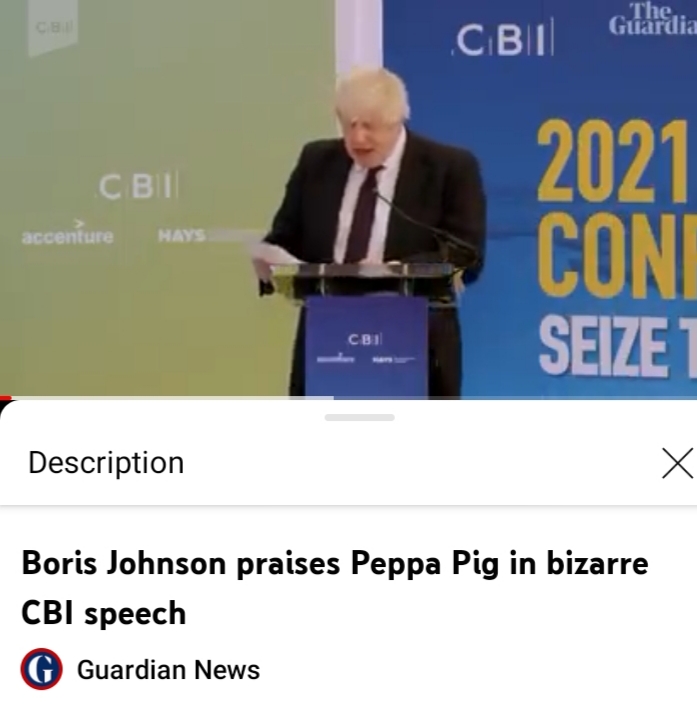Screen dimensions: 697x709
Task: Tap the description sheet drag handle
Action: click(x=359, y=417)
